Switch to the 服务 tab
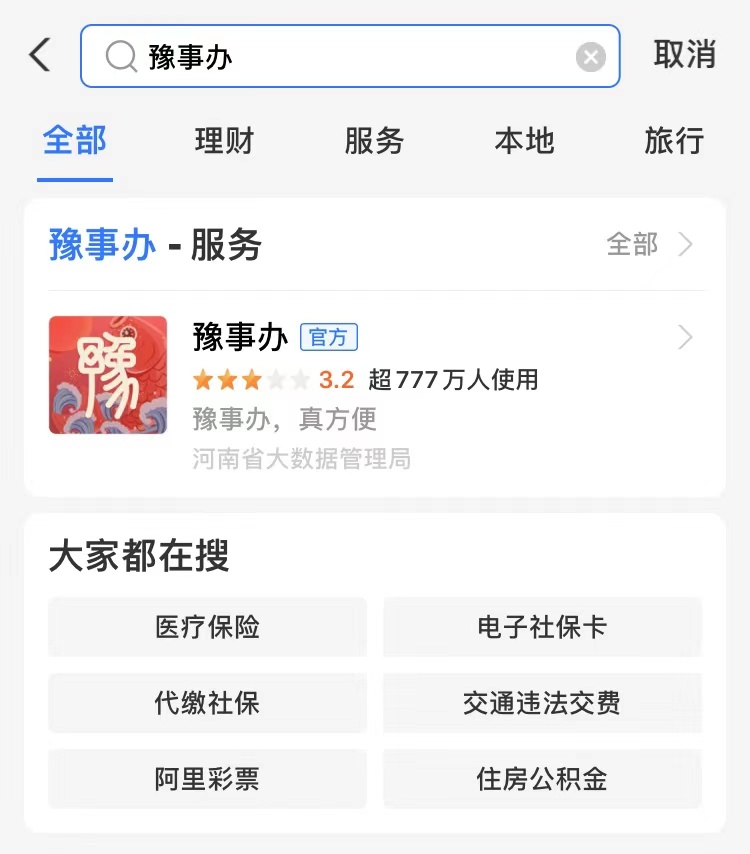Image resolution: width=750 pixels, height=854 pixels. [374, 141]
